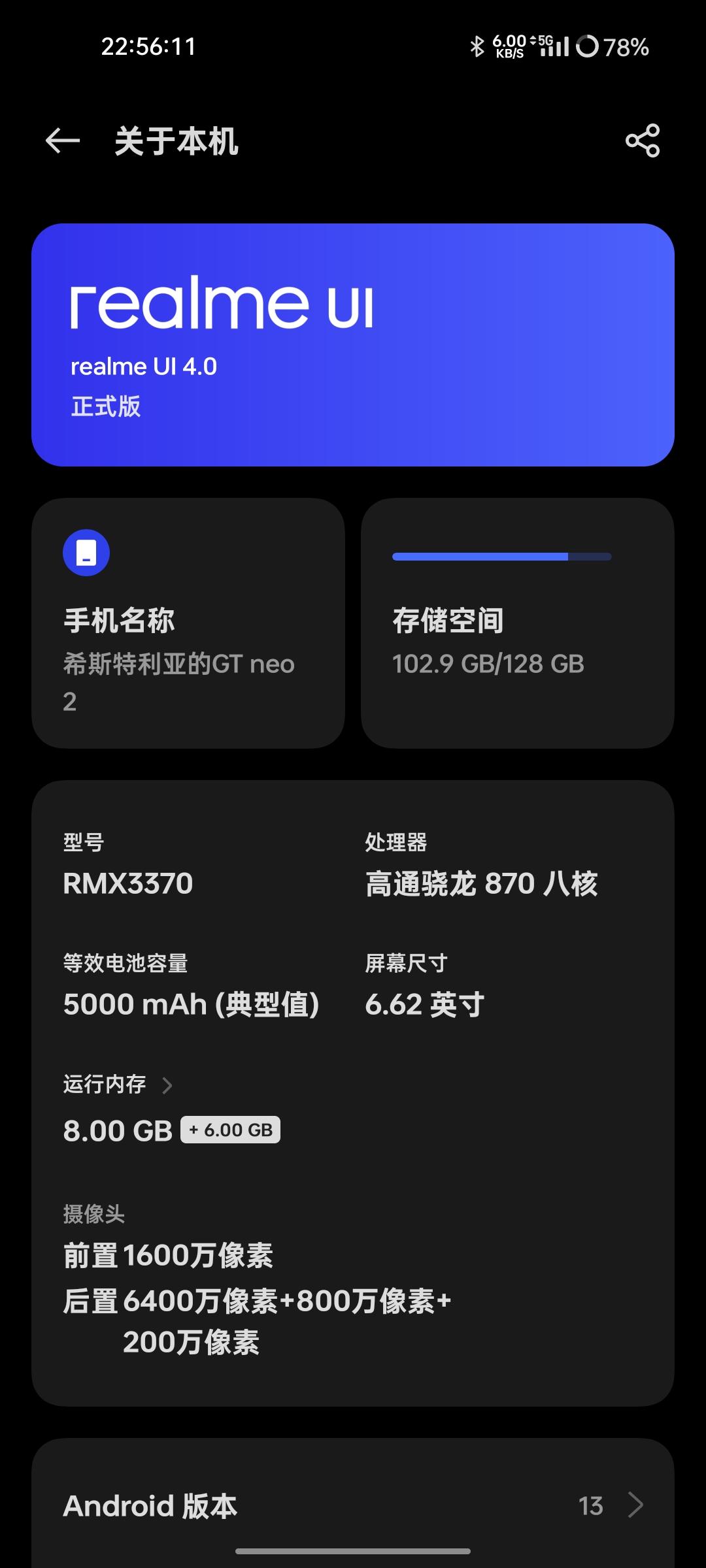
Task: Open the 存储空间 storage card
Action: tap(517, 623)
